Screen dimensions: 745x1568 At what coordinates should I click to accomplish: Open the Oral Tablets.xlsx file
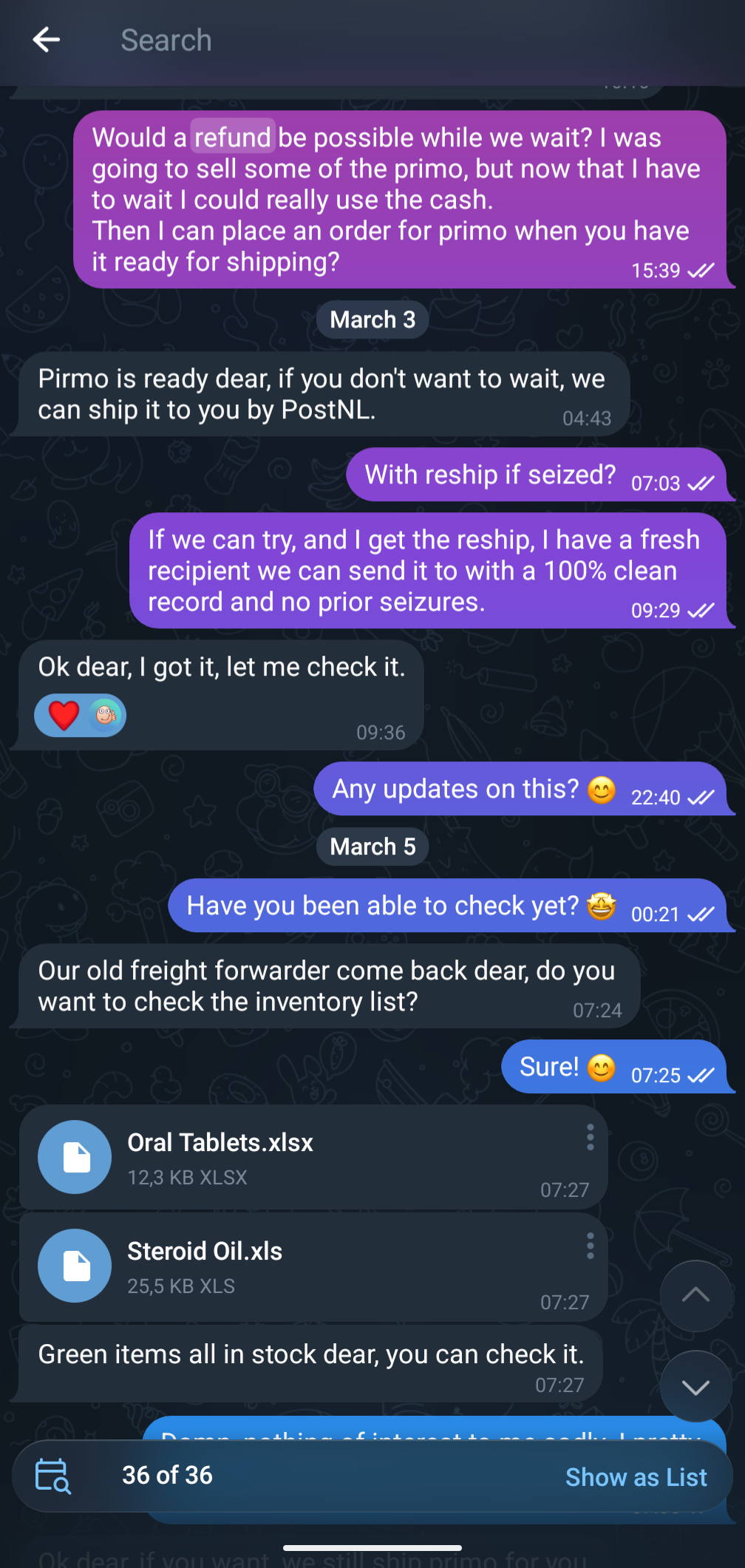(x=75, y=1157)
